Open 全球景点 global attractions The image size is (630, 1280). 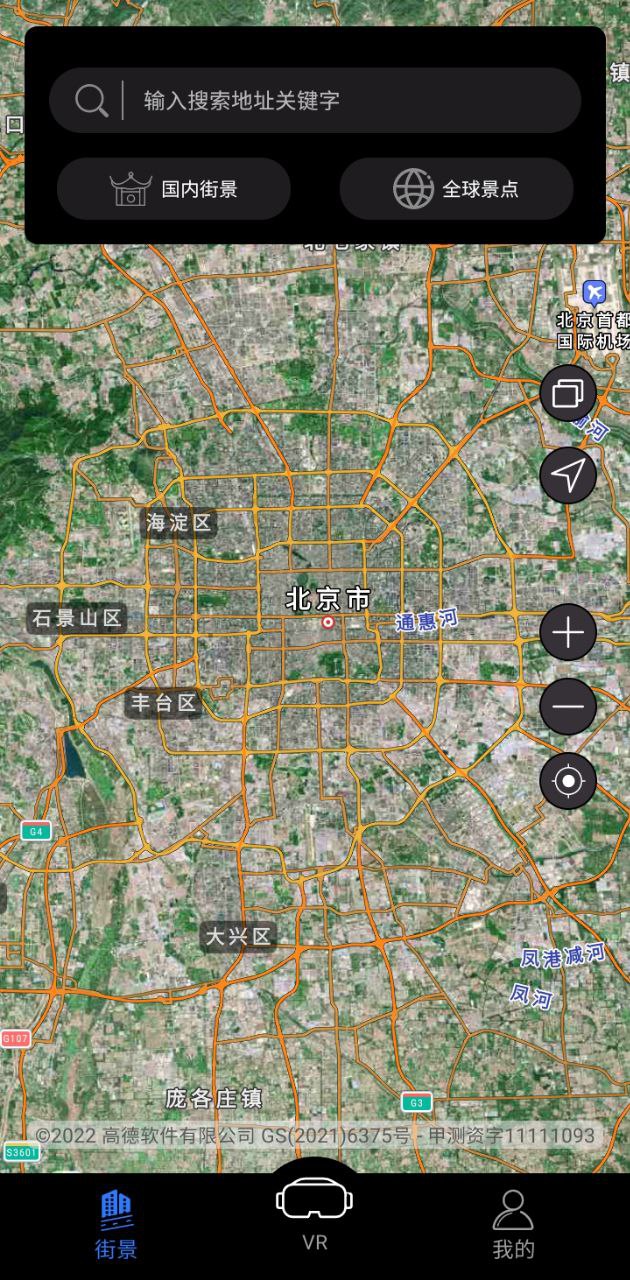pyautogui.click(x=456, y=188)
